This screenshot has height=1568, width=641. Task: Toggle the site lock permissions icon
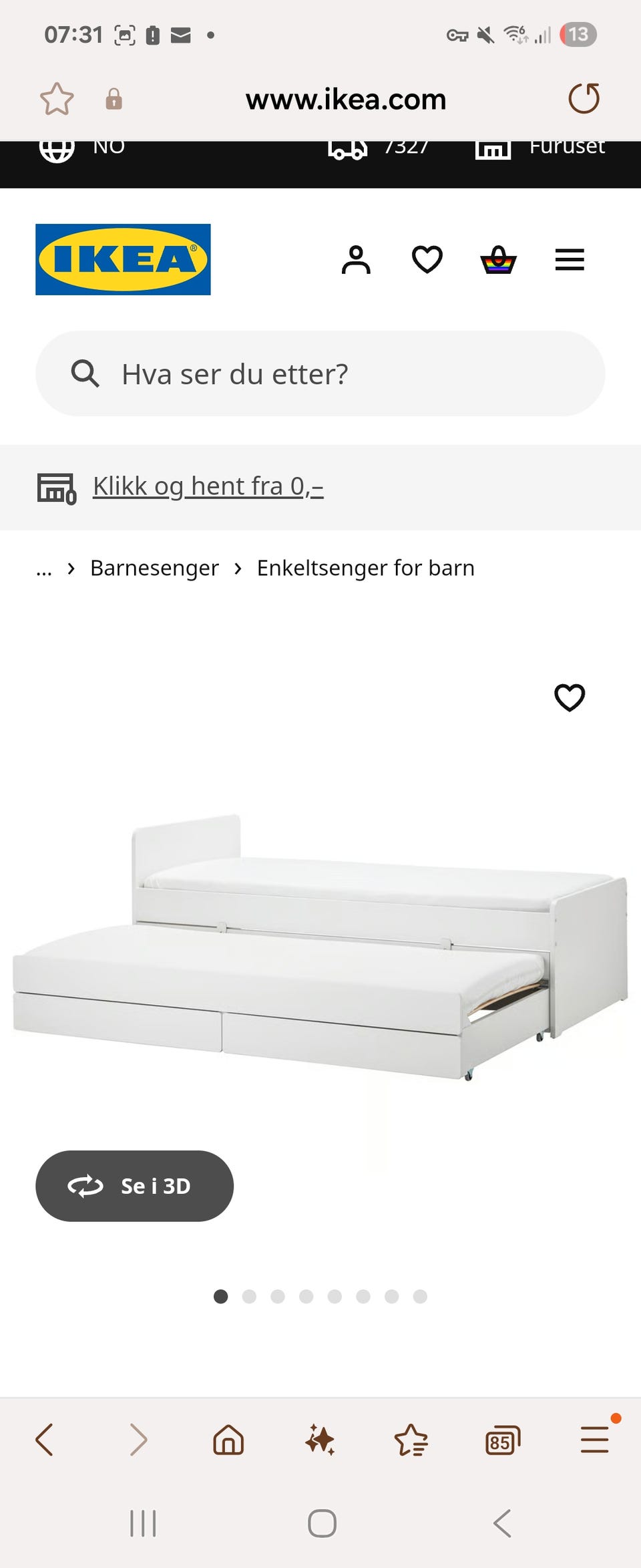(114, 99)
